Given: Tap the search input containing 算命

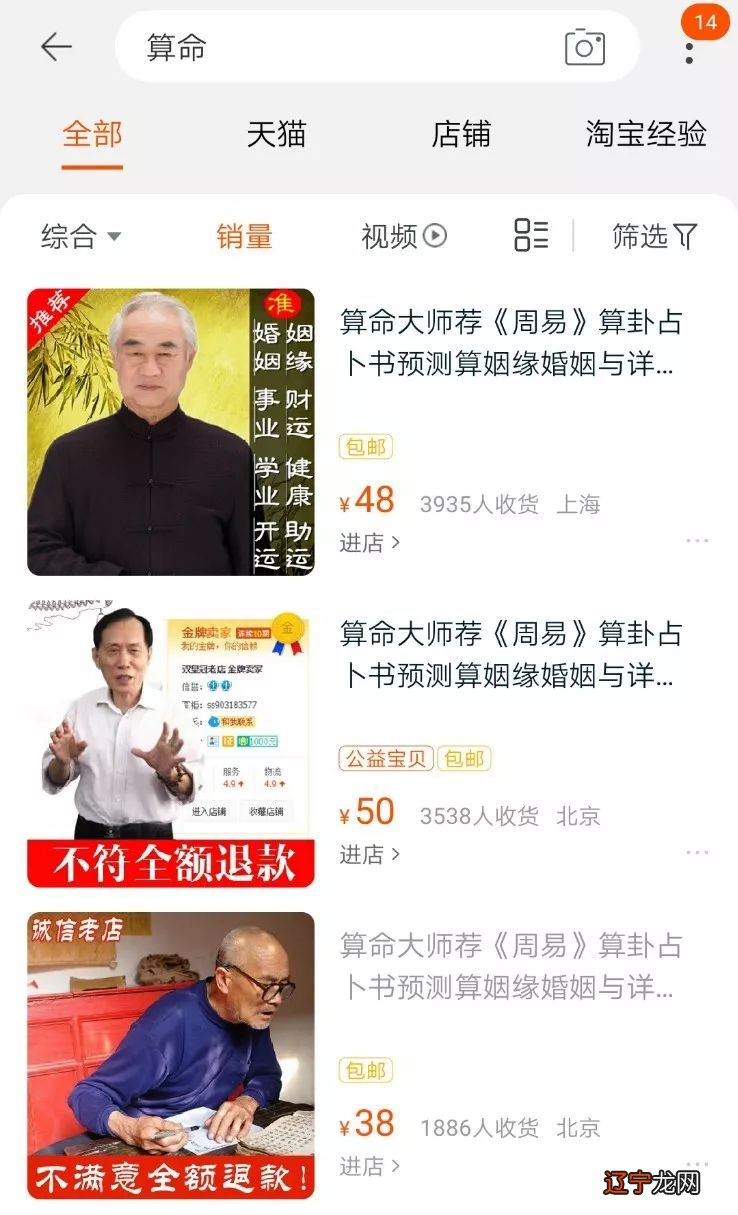Looking at the screenshot, I should [x=300, y=46].
